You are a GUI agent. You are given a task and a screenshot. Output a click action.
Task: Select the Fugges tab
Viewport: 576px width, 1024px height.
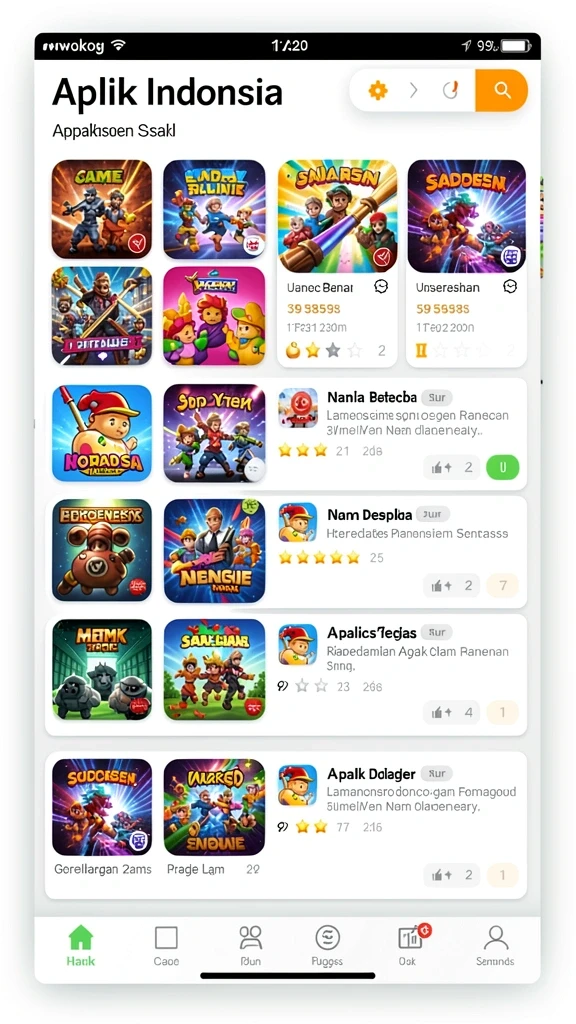[x=327, y=945]
